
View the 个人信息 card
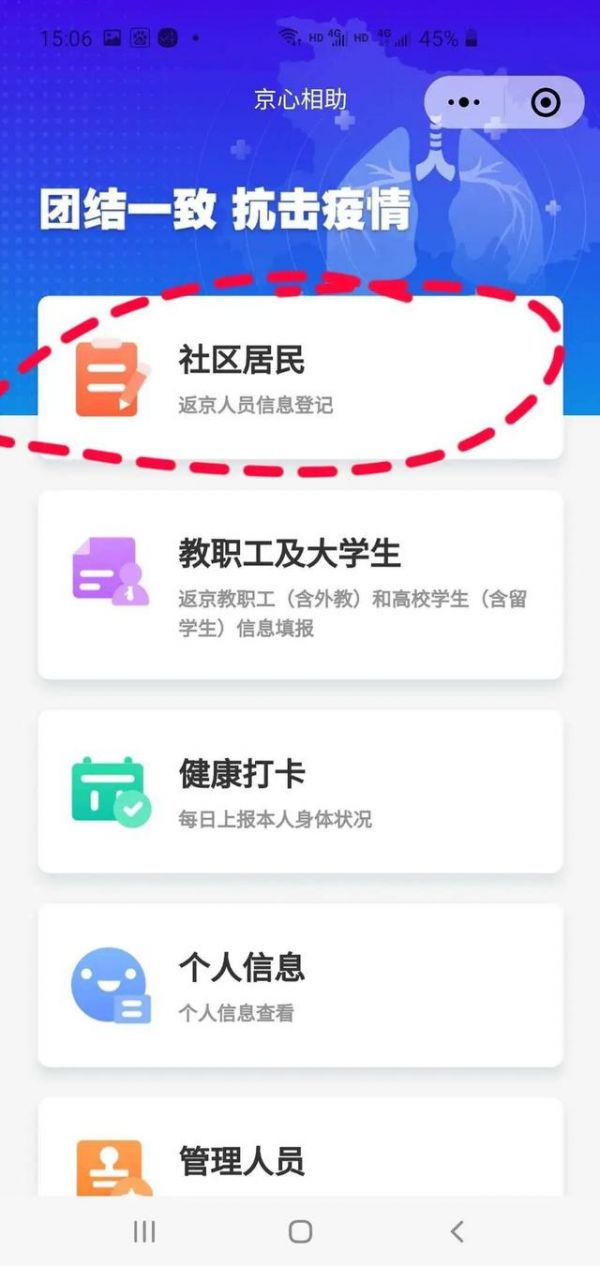click(300, 985)
